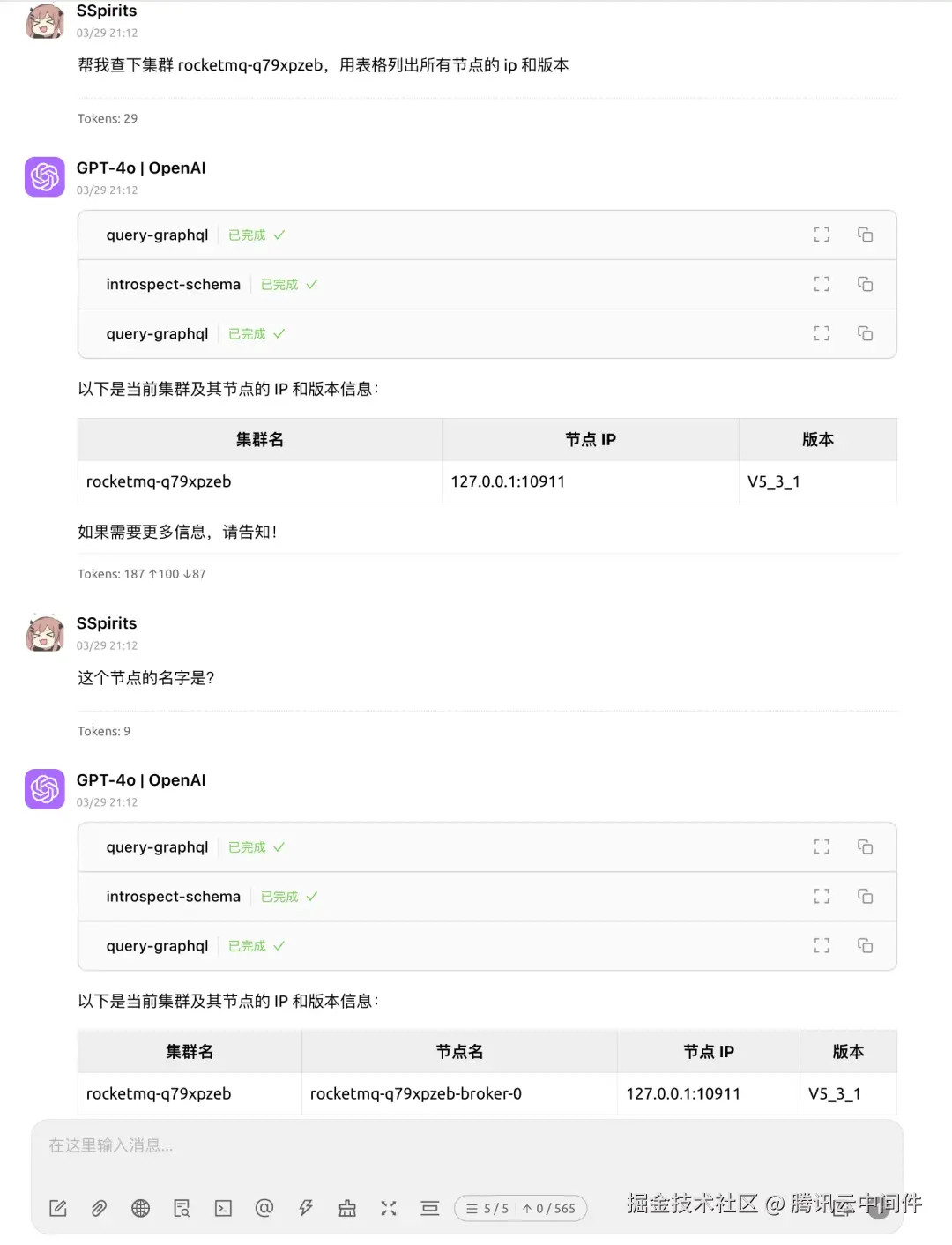Mention a model with the @ icon

(x=264, y=1208)
